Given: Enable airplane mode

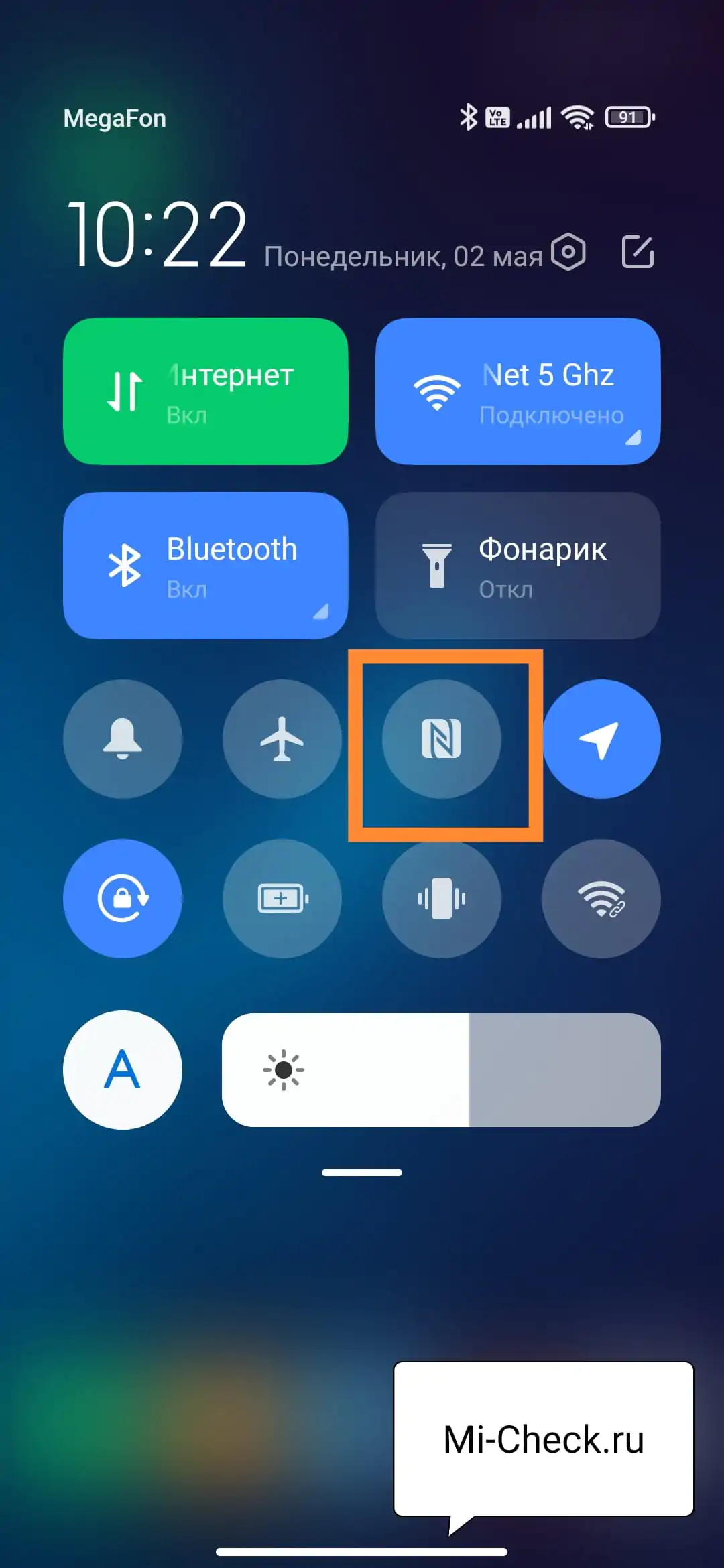Looking at the screenshot, I should [x=282, y=739].
